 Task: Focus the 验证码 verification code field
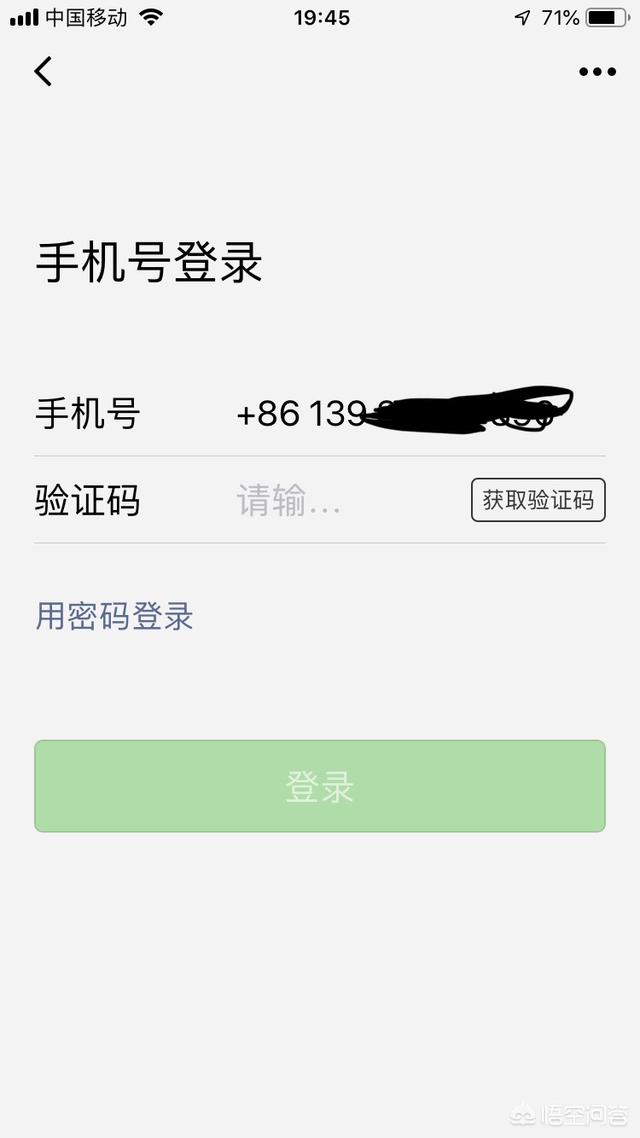(x=340, y=500)
